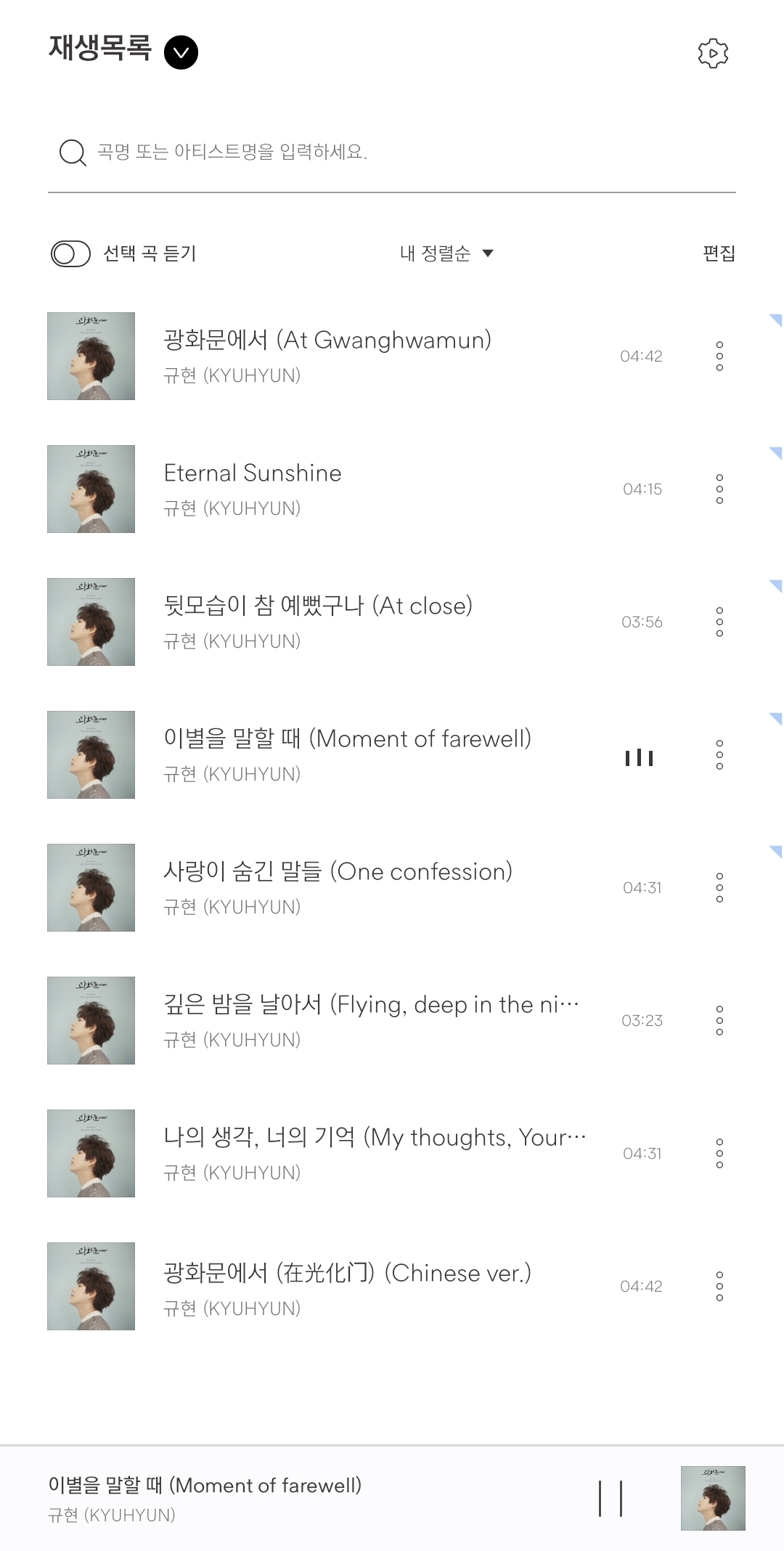Open the 내 정렬순 sort dropdown
Viewport: 784px width, 1551px height.
446,253
